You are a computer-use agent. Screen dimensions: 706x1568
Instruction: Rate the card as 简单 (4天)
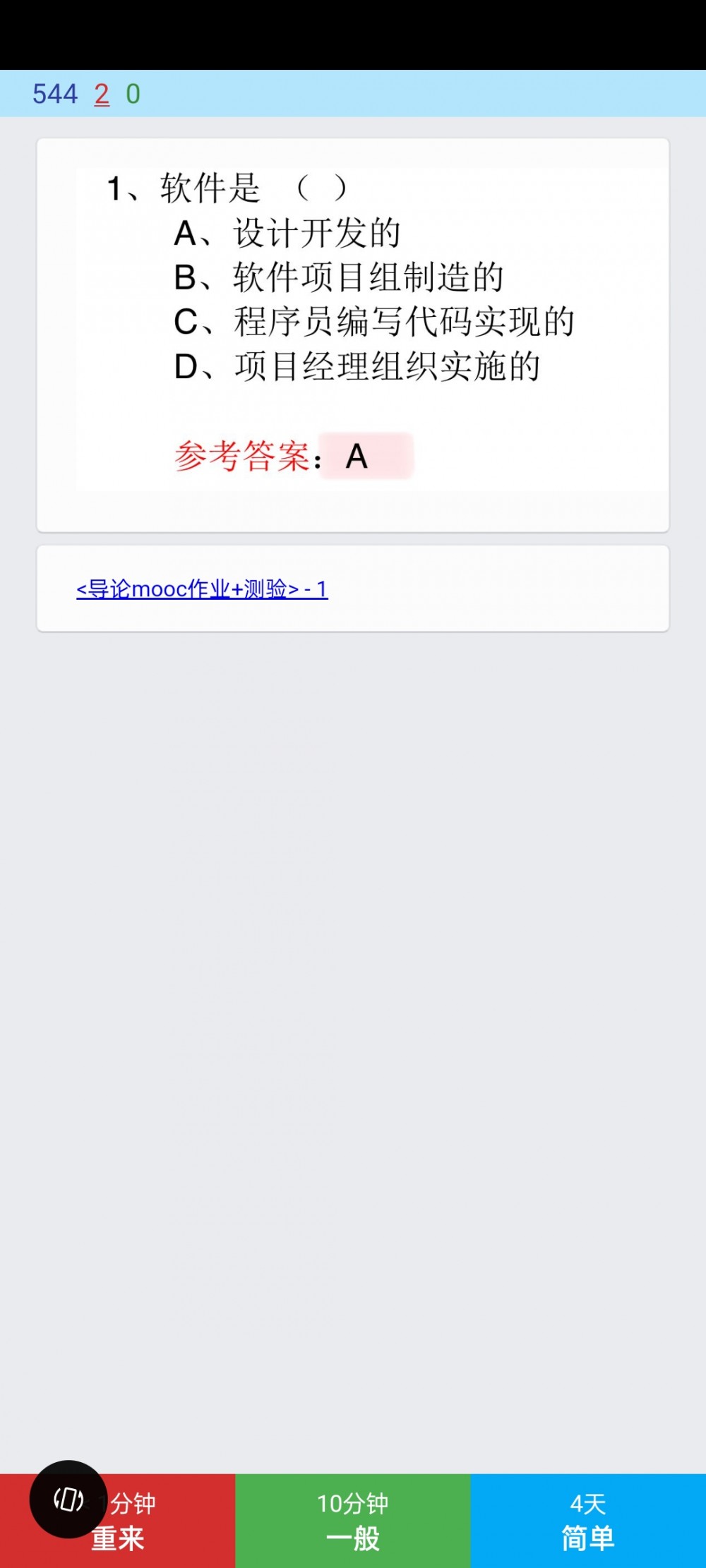tap(588, 1521)
